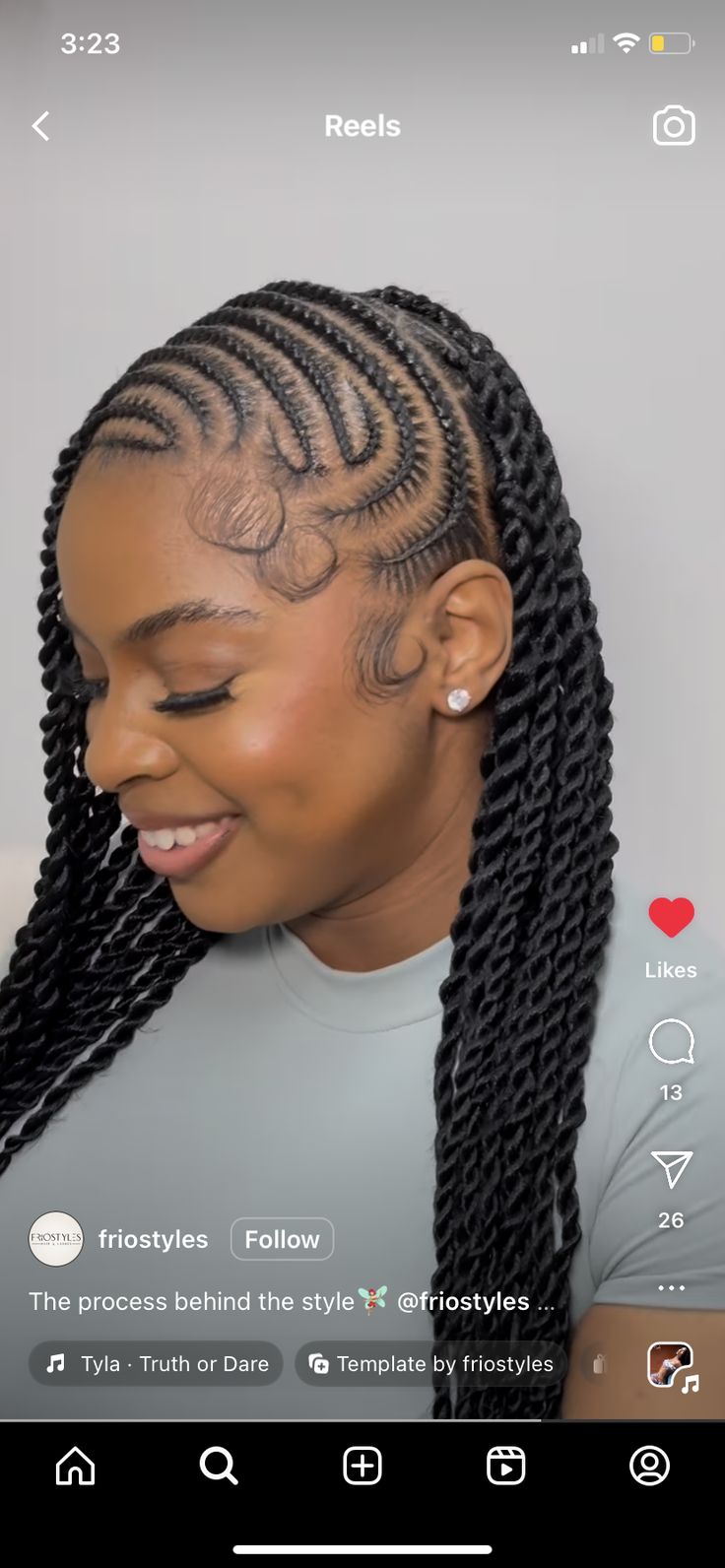Create a new post with plus icon
Screen dimensions: 725x1568
tap(362, 1466)
